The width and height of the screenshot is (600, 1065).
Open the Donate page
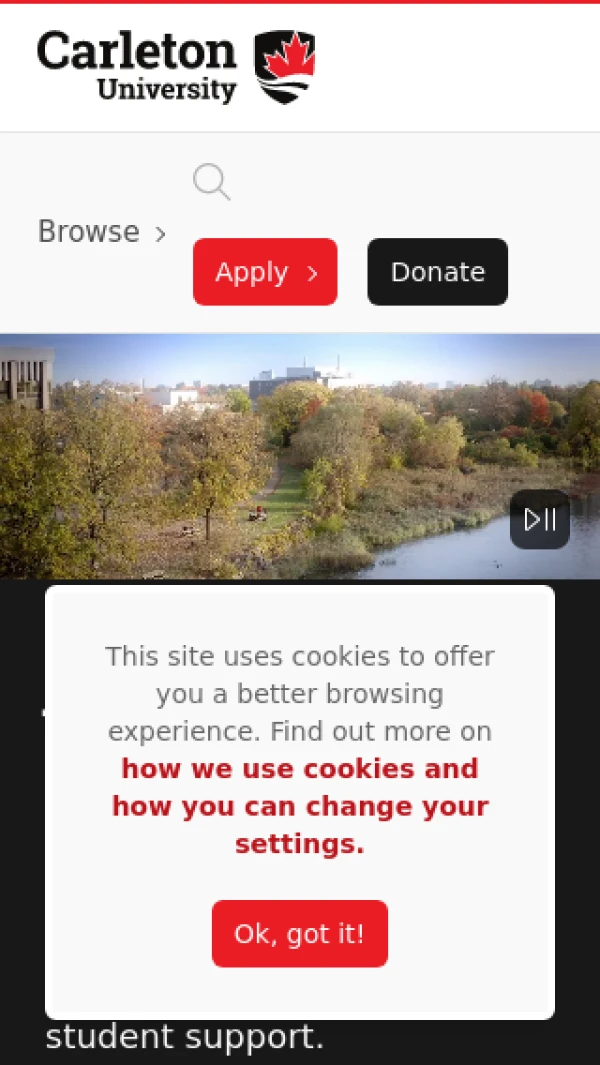coord(437,272)
